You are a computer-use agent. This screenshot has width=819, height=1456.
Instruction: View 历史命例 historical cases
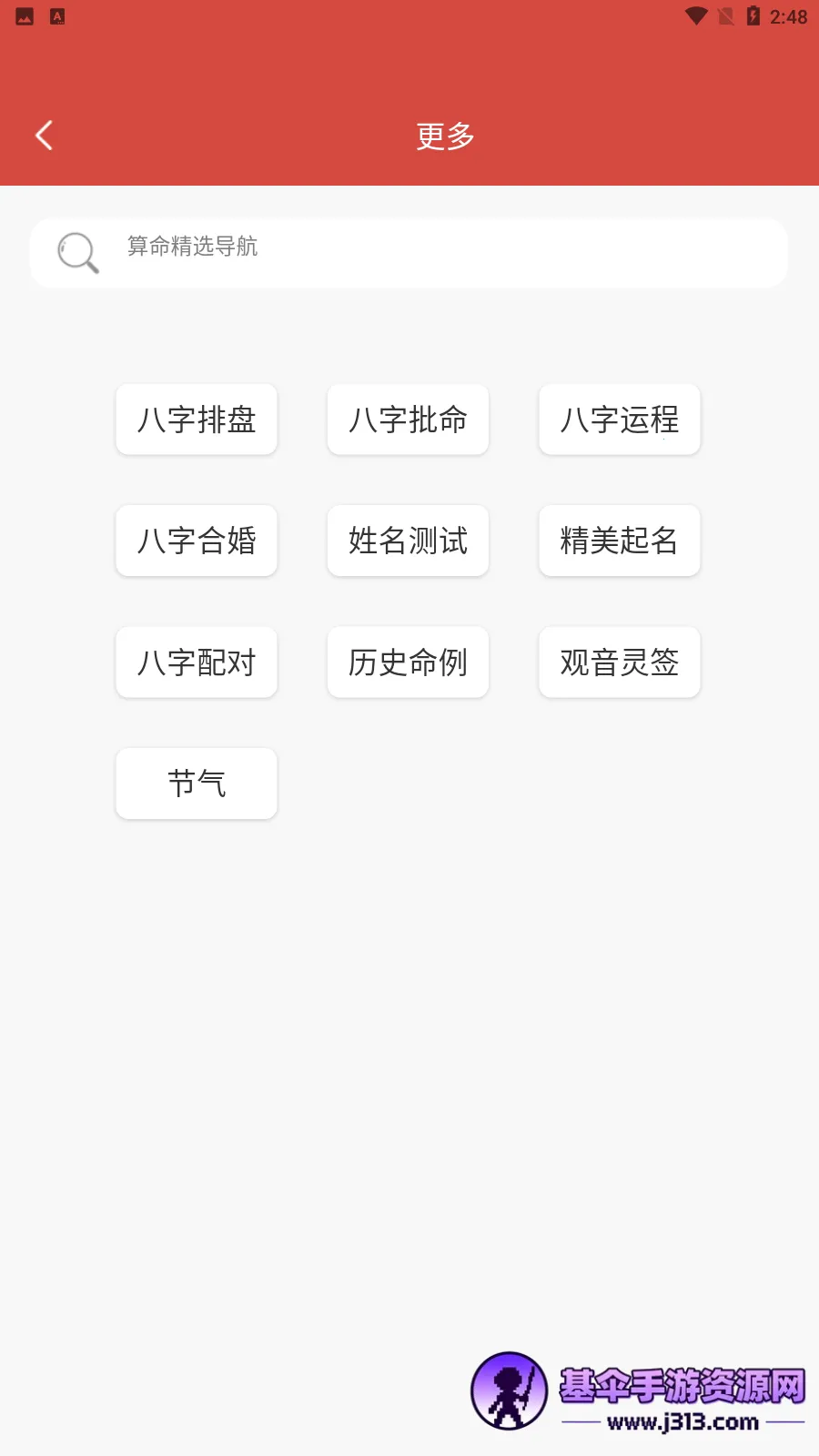[408, 662]
